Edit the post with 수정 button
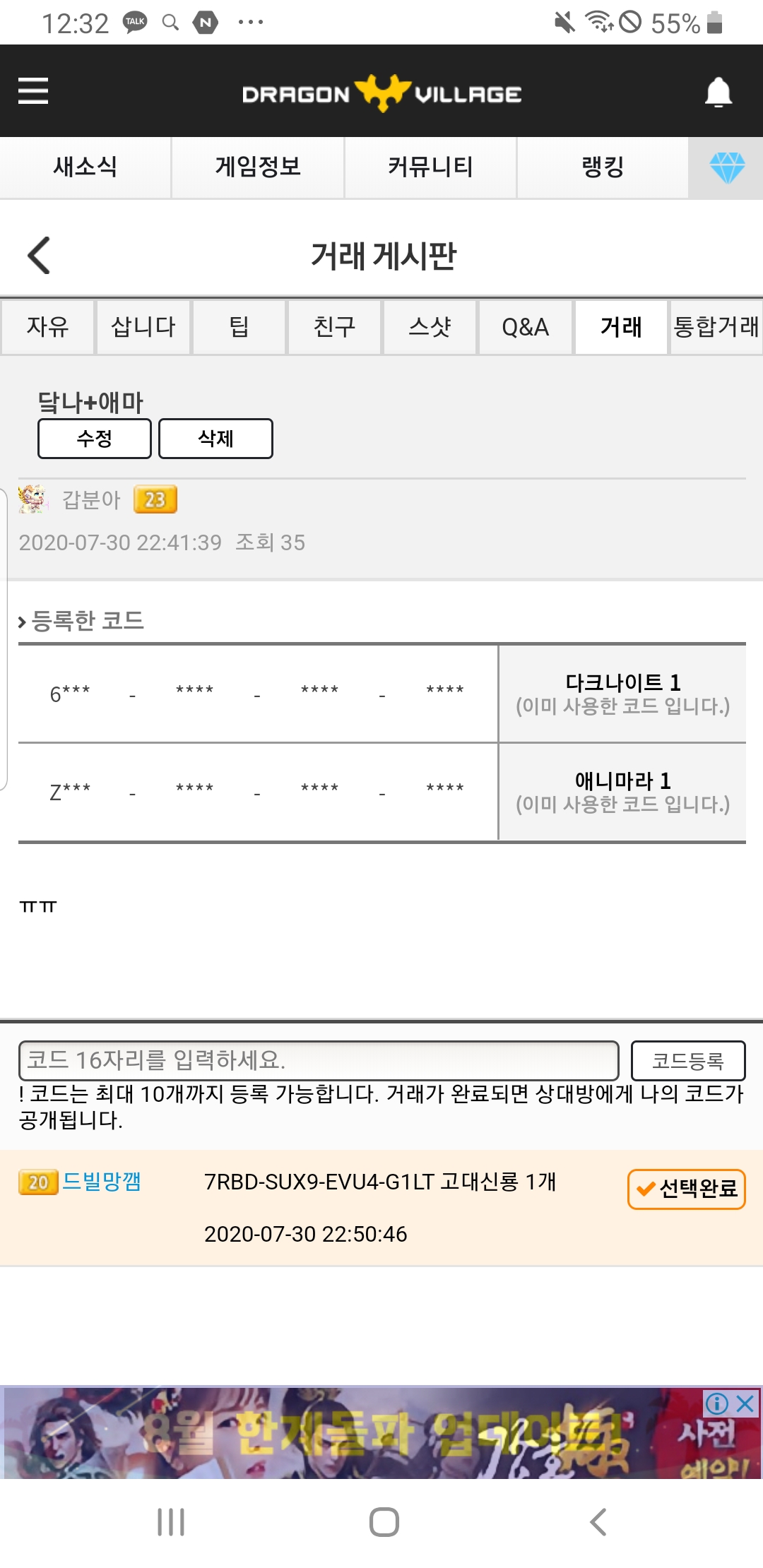Image resolution: width=763 pixels, height=1568 pixels. click(95, 439)
